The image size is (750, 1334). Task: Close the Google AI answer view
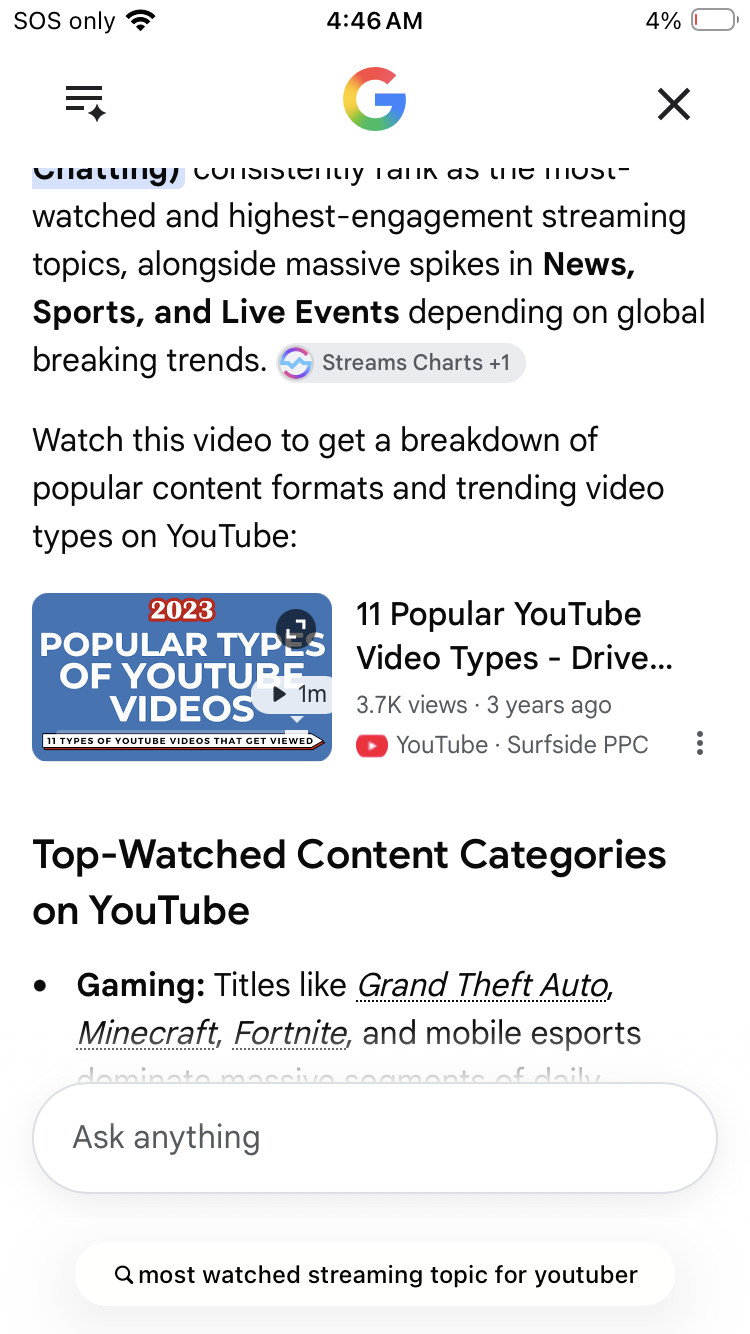click(x=674, y=104)
